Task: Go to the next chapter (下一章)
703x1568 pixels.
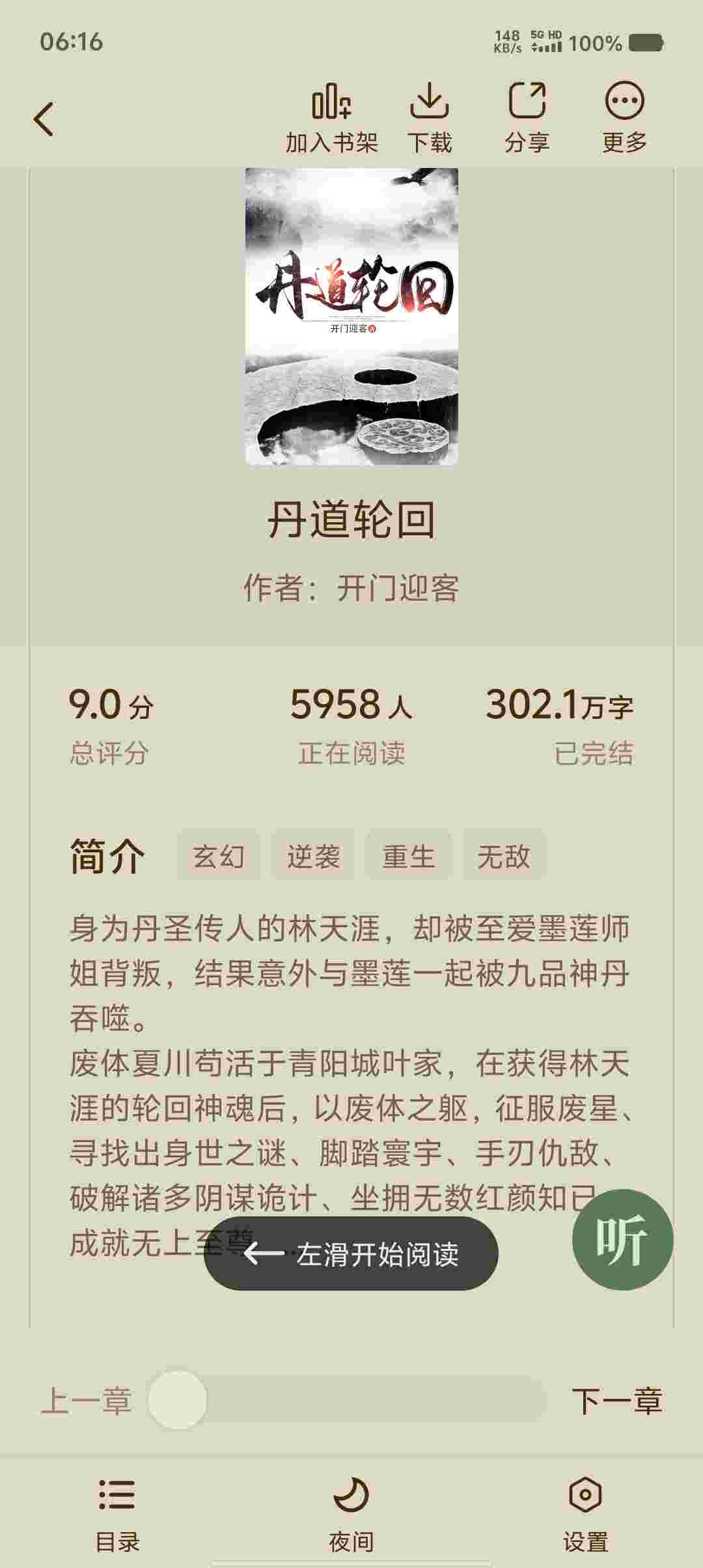Action: 617,1401
